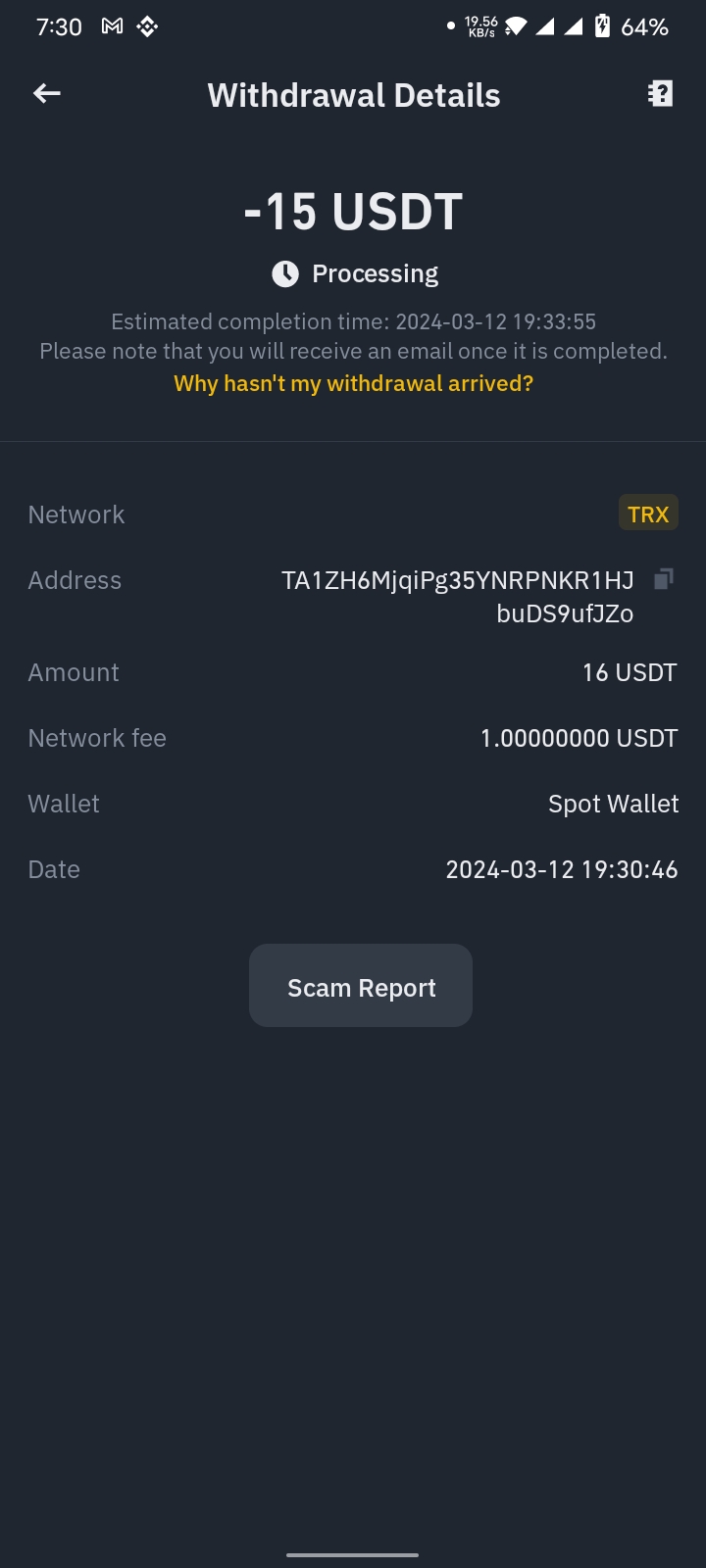
Task: Select the TRX network badge
Action: coord(648,513)
